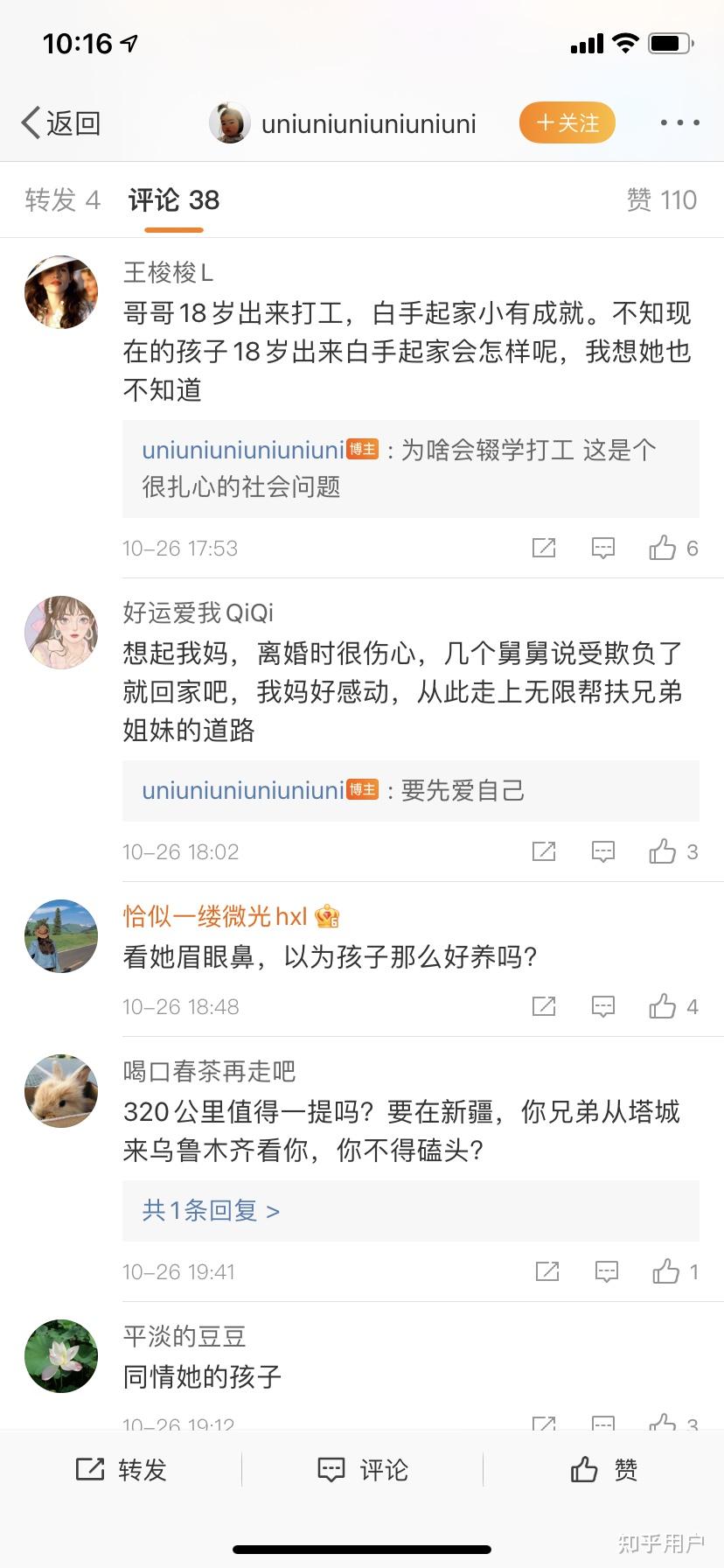The height and width of the screenshot is (1568, 724).
Task: Like 王梭梭L's comment
Action: 663,549
